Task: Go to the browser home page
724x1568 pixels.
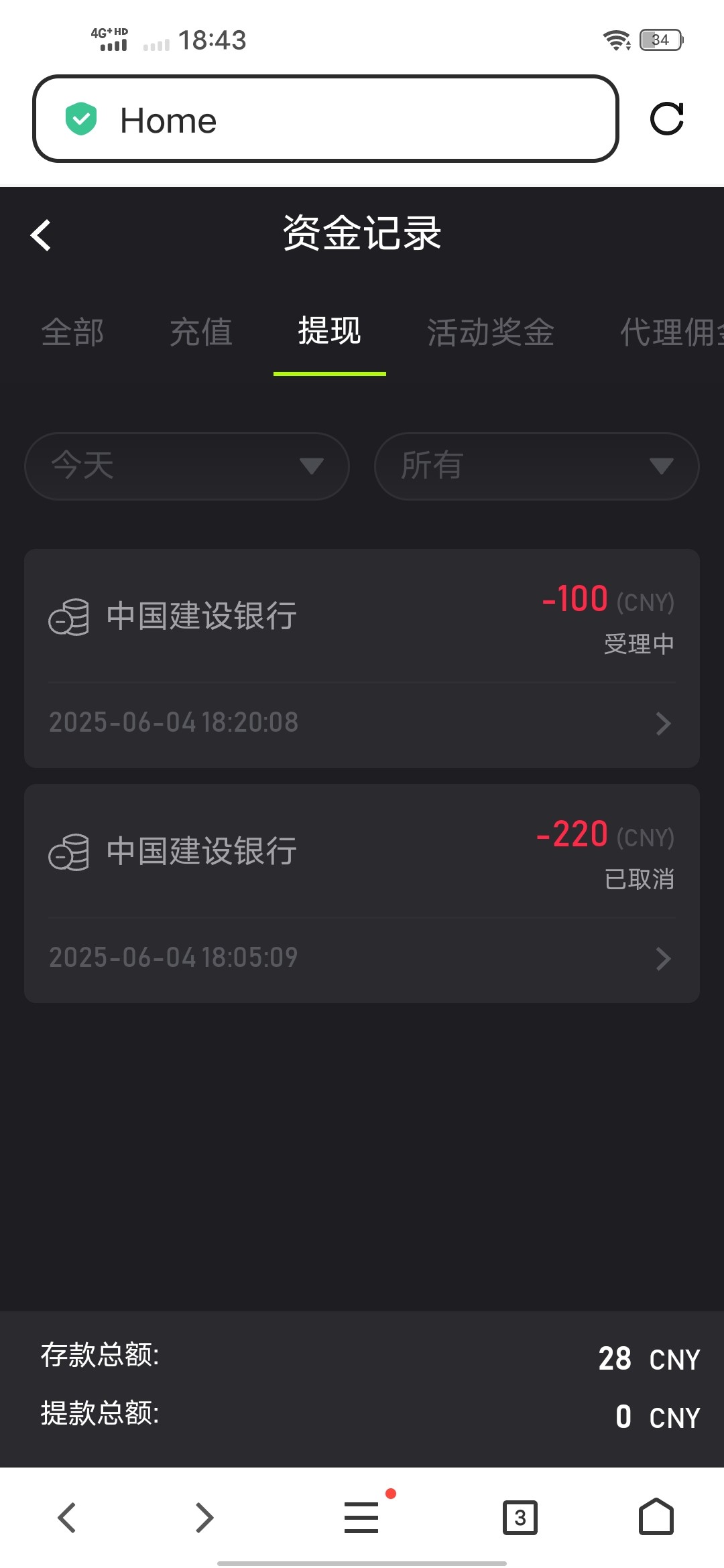Action: click(x=656, y=1518)
